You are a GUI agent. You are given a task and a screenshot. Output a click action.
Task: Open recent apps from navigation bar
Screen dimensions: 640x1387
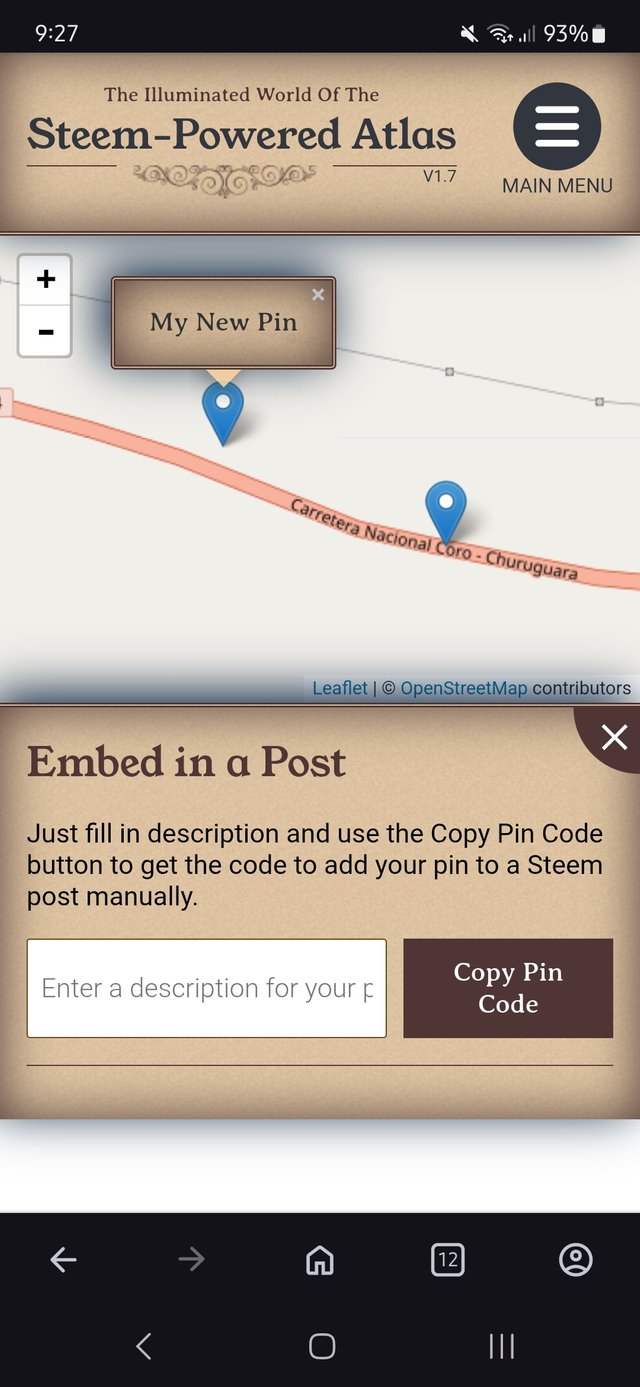tap(500, 1346)
